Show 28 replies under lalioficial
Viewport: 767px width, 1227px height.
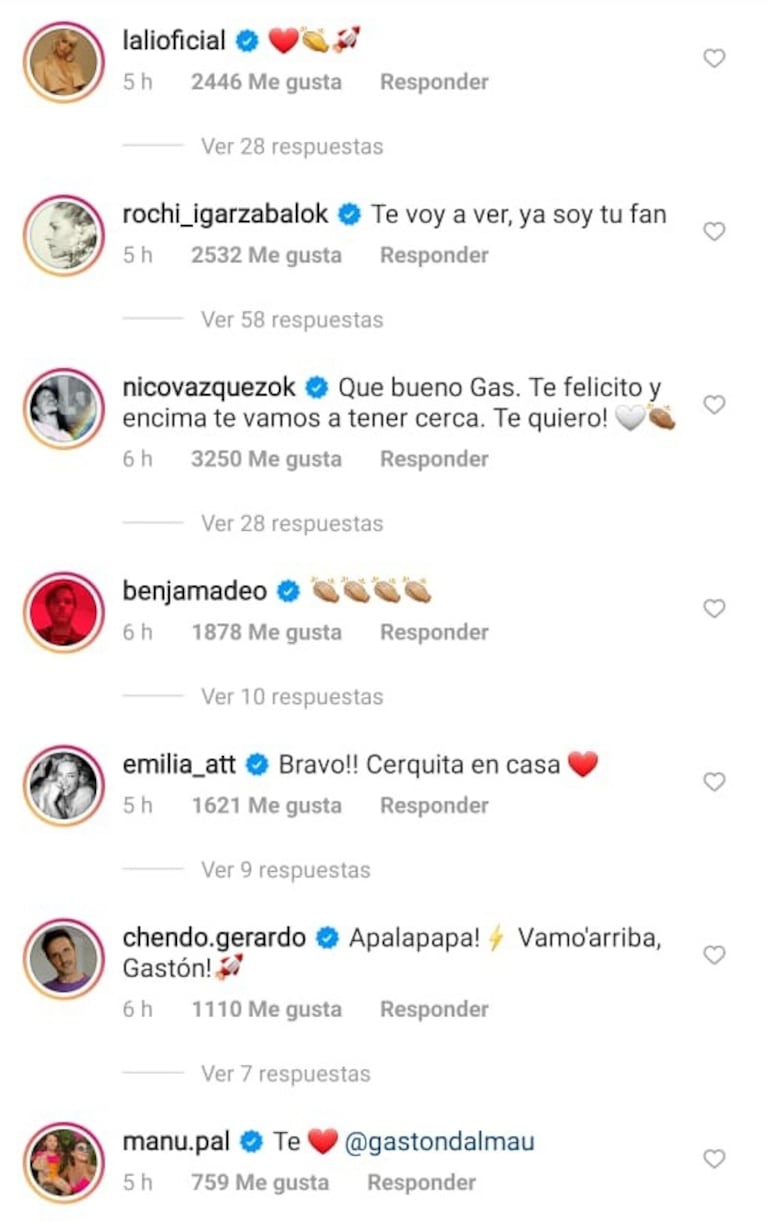coord(291,147)
